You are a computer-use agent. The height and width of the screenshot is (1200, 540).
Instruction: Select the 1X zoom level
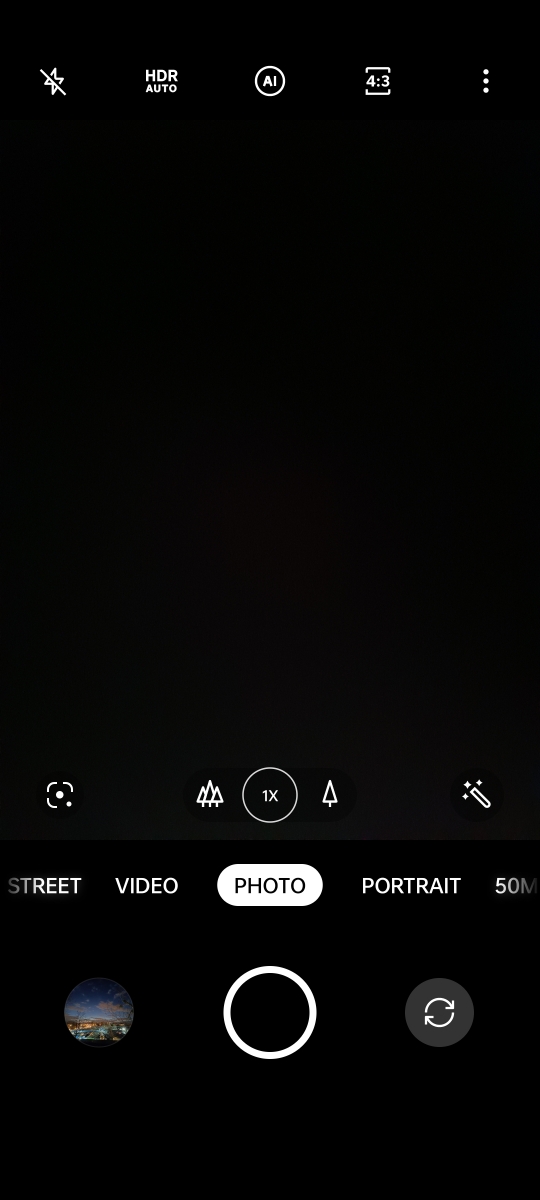(270, 795)
